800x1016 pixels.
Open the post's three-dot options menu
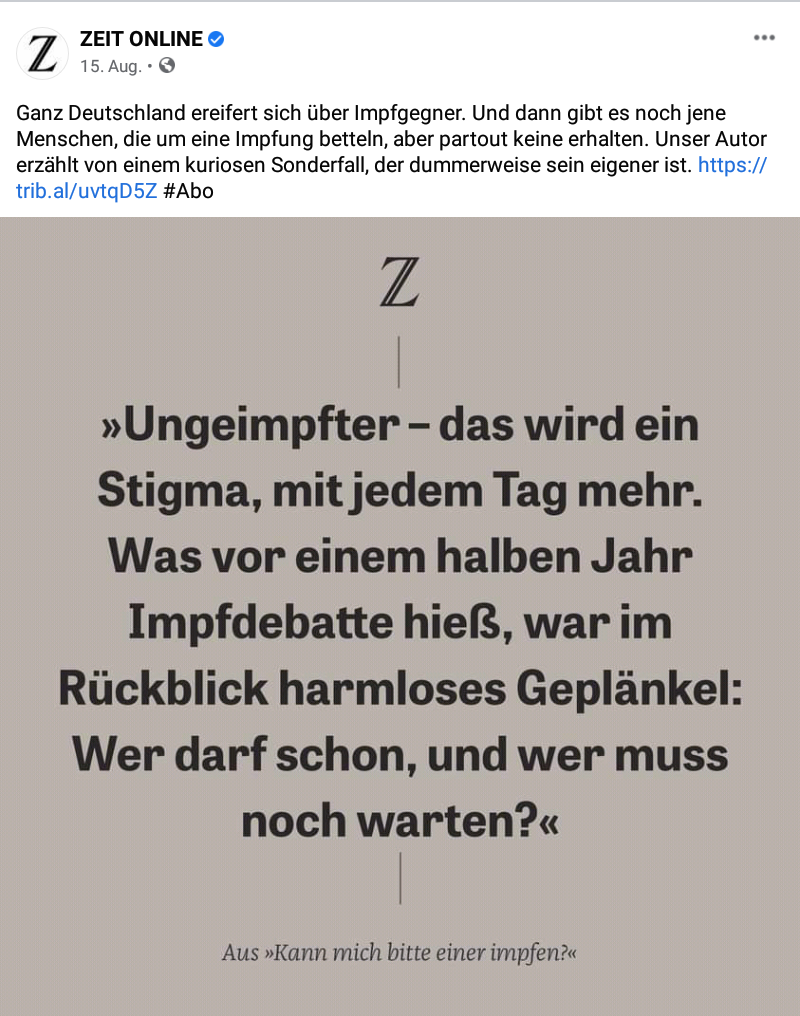pos(764,38)
